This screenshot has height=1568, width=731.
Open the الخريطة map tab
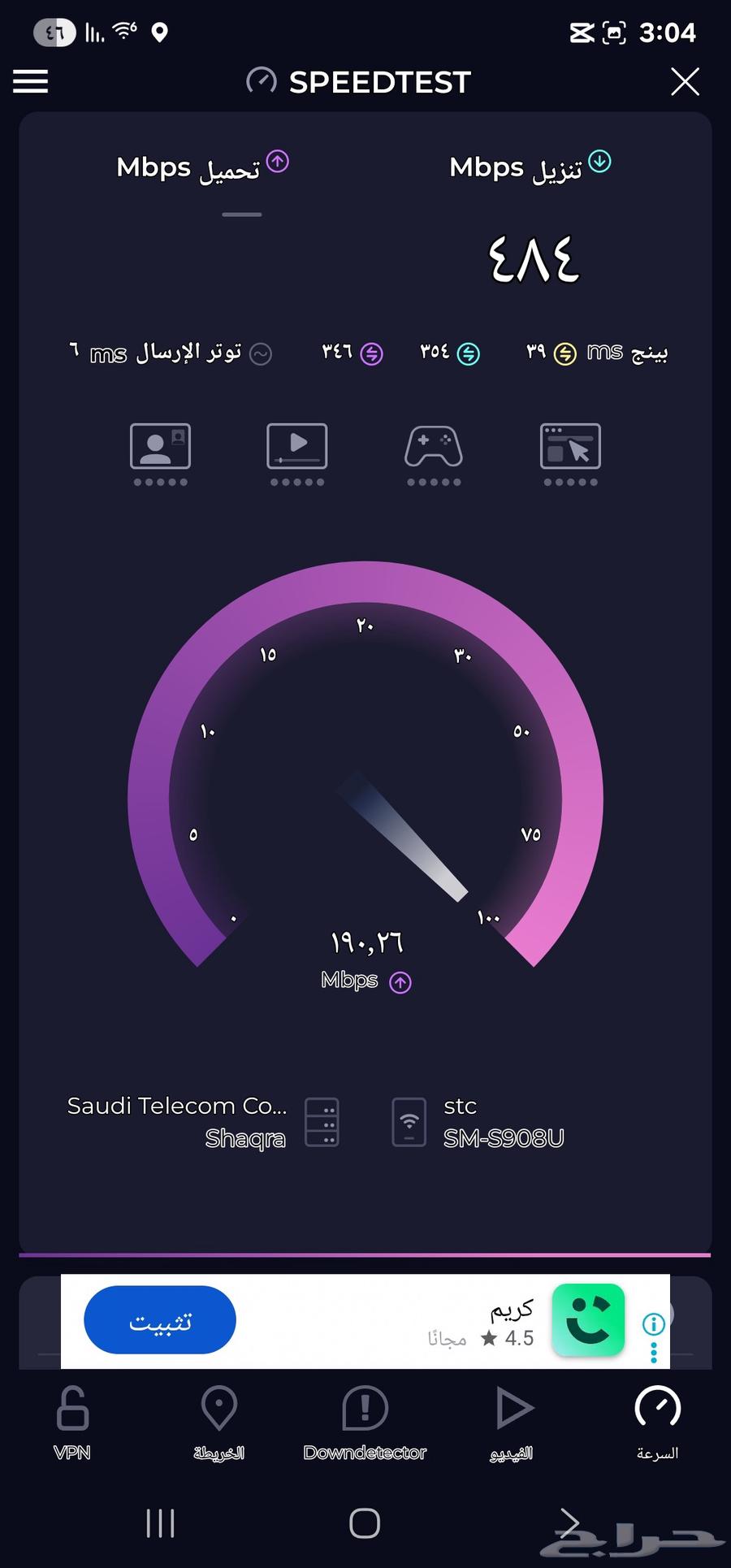(x=218, y=1423)
